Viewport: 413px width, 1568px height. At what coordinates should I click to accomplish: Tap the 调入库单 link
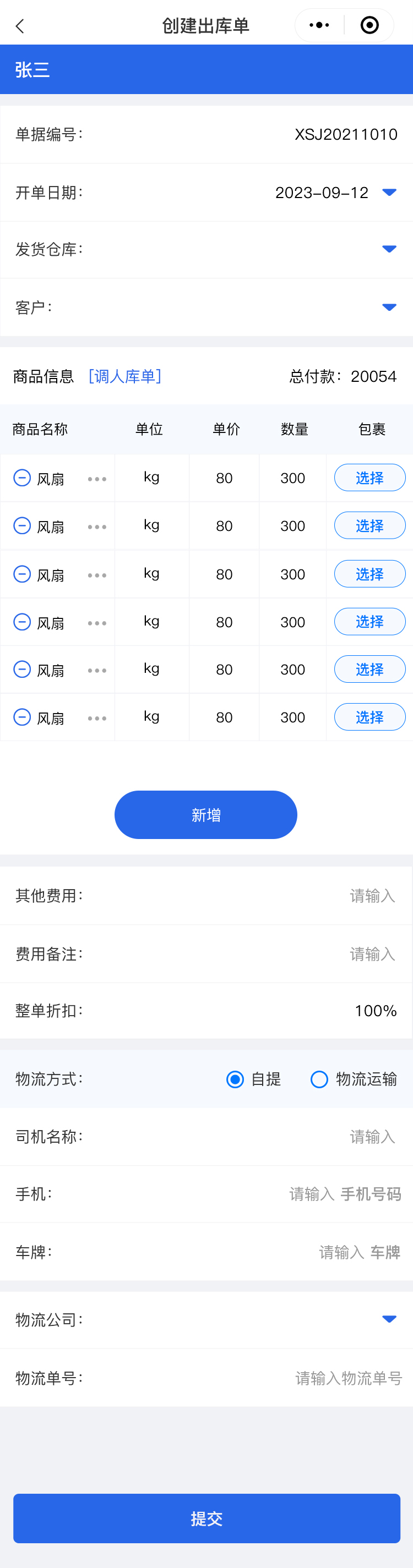click(x=125, y=376)
